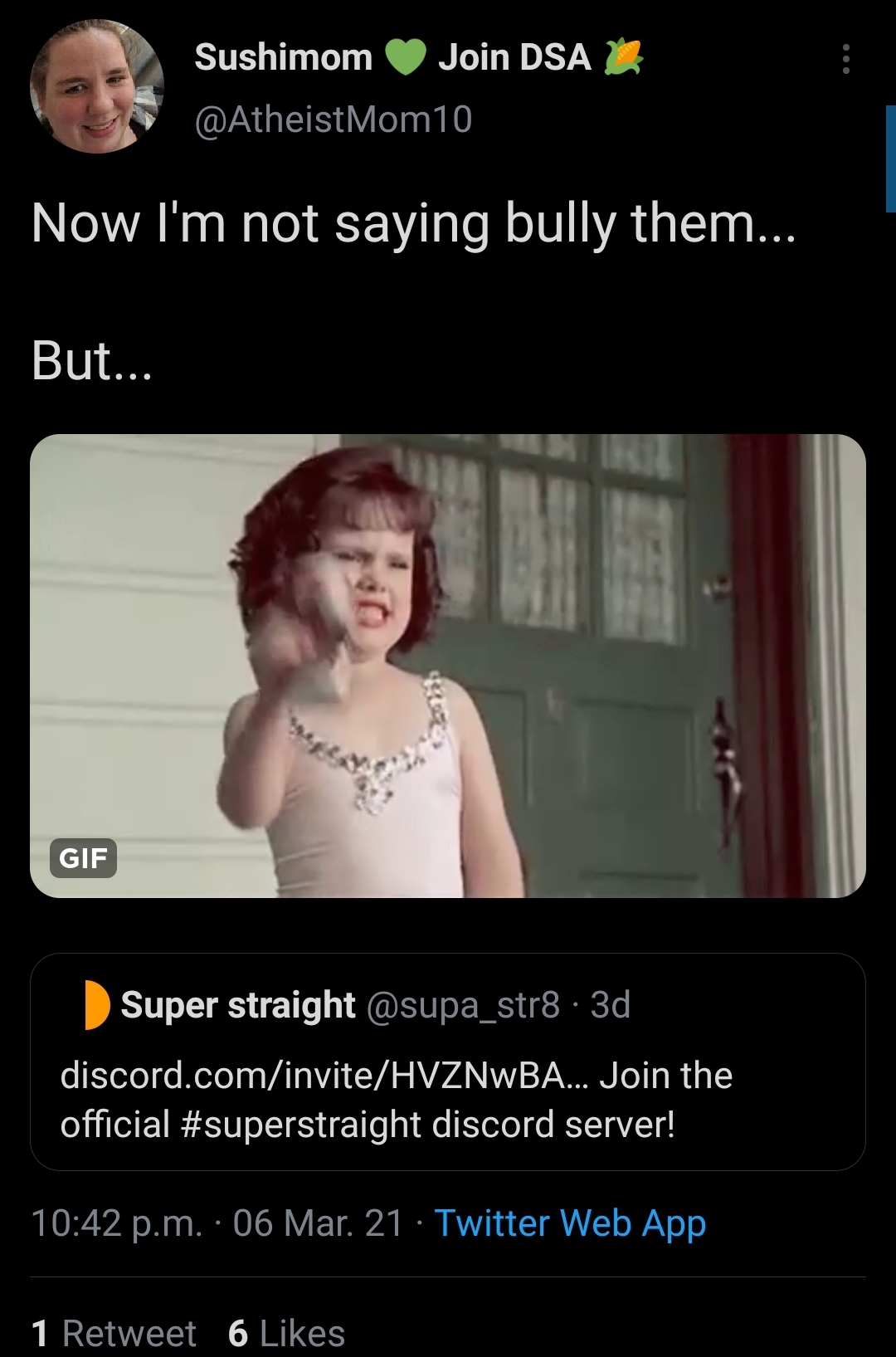Screen dimensions: 896x1357
Task: Open the tweet's overflow menu
Action: [x=845, y=59]
